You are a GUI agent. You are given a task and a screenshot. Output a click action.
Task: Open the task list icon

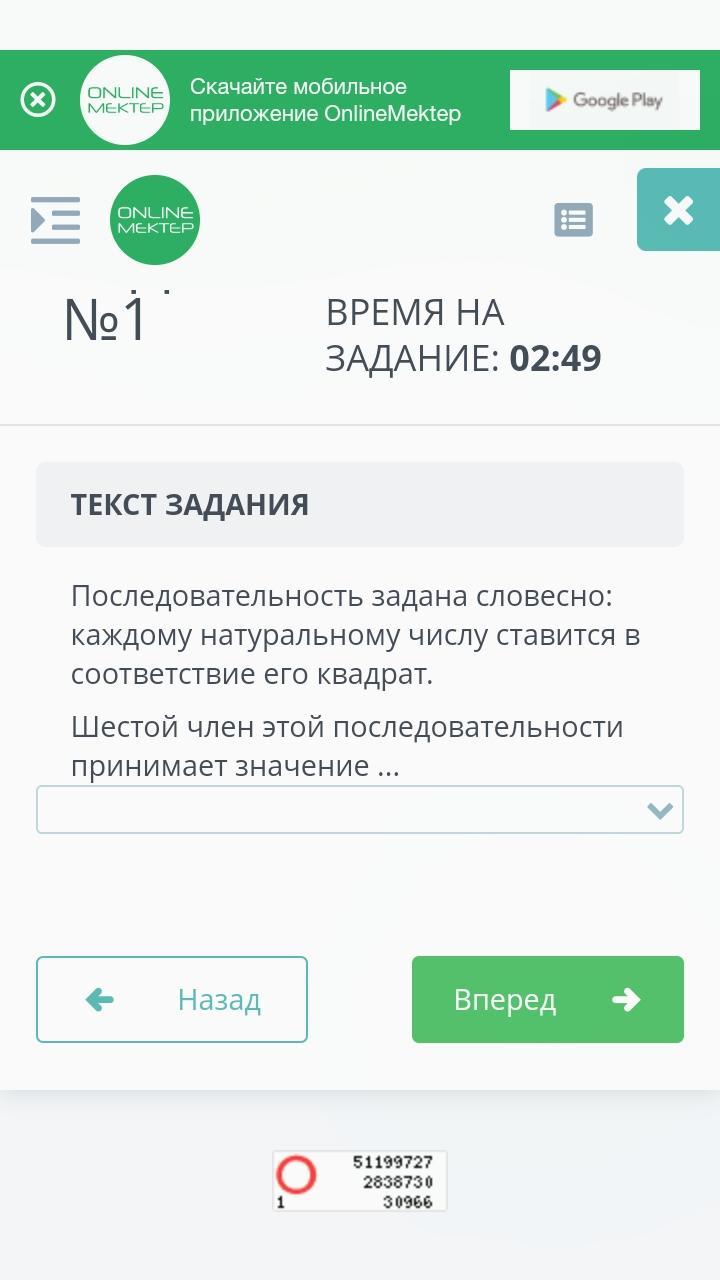pos(573,220)
